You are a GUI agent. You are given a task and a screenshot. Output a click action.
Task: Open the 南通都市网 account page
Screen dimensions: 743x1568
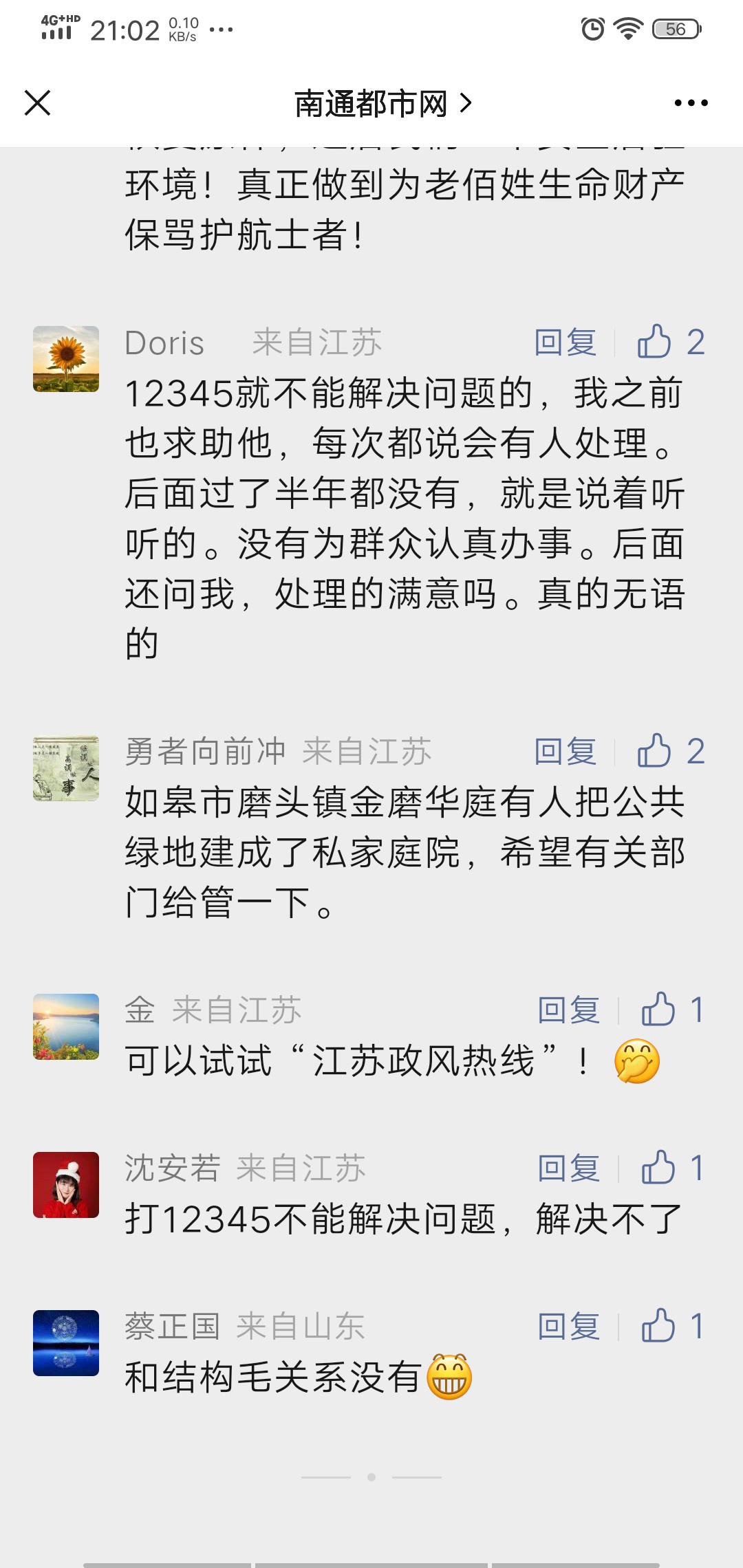[383, 104]
